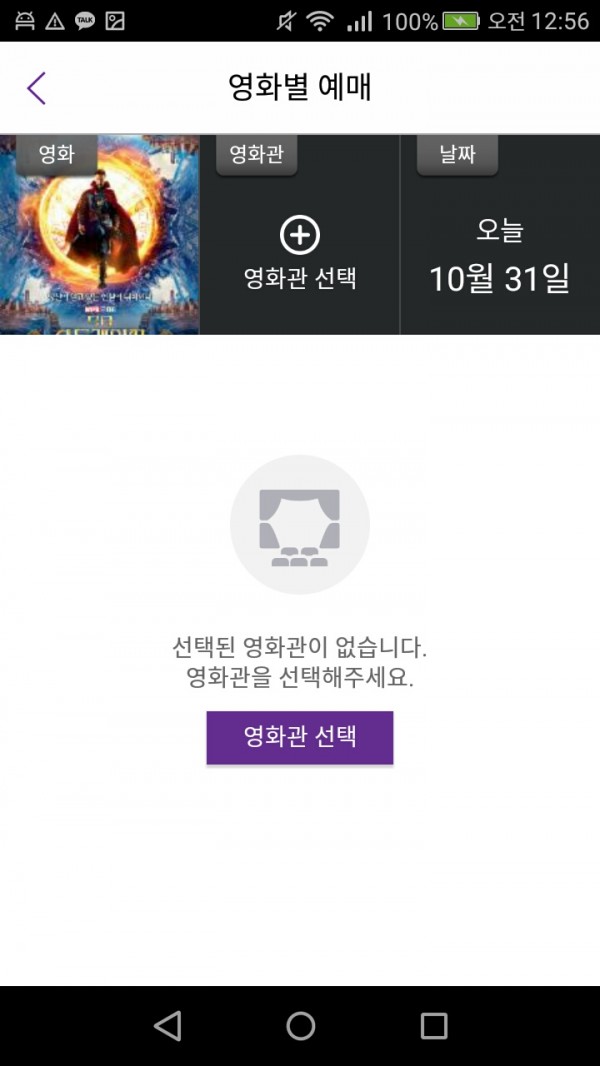The image size is (600, 1066).
Task: Tap the plus icon to pick a theater
Action: pyautogui.click(x=300, y=236)
